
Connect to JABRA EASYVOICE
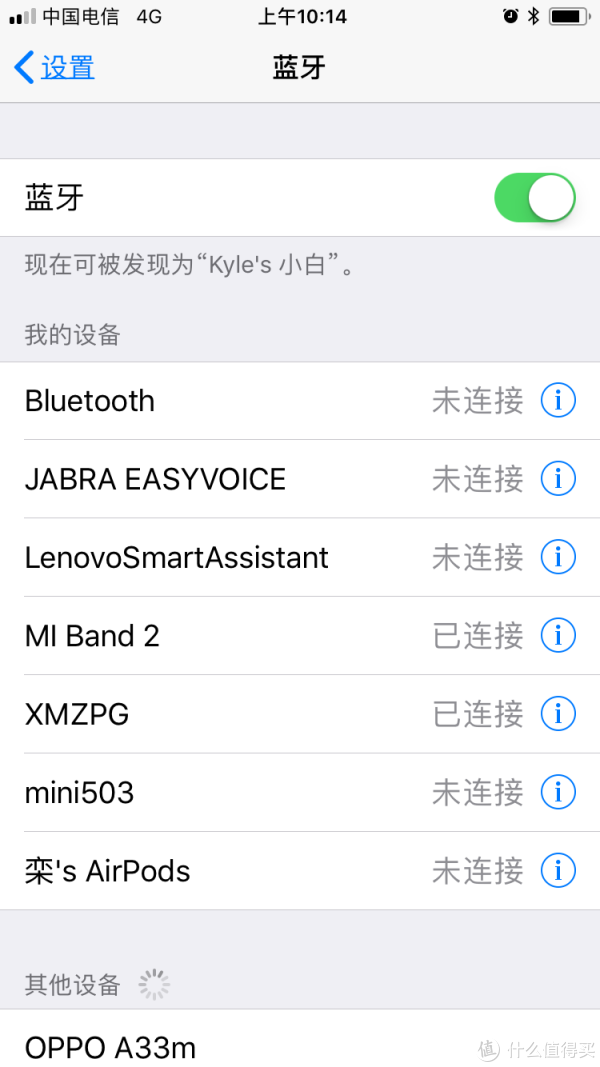[230, 479]
